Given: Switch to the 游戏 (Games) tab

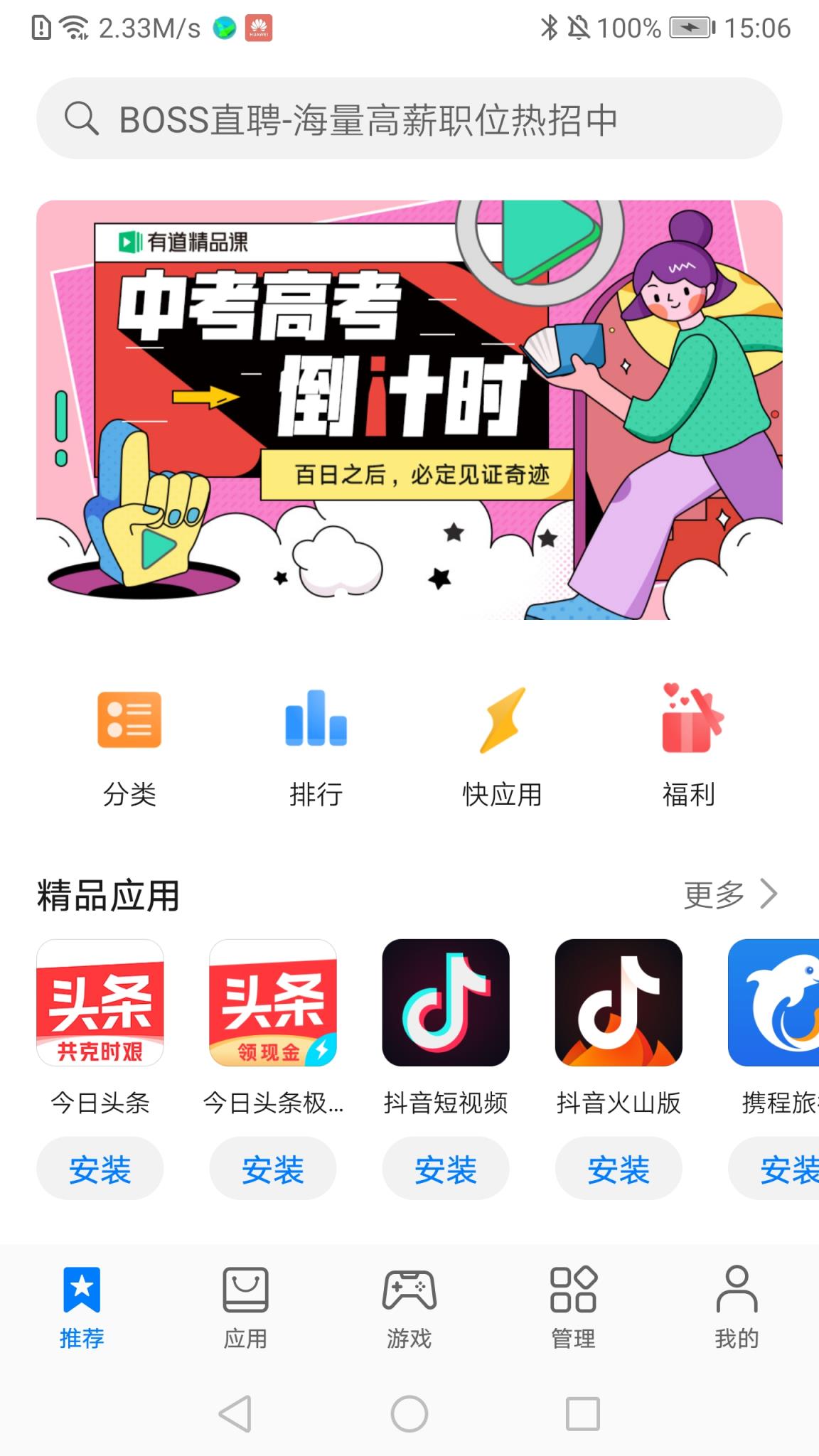Looking at the screenshot, I should 409,1312.
